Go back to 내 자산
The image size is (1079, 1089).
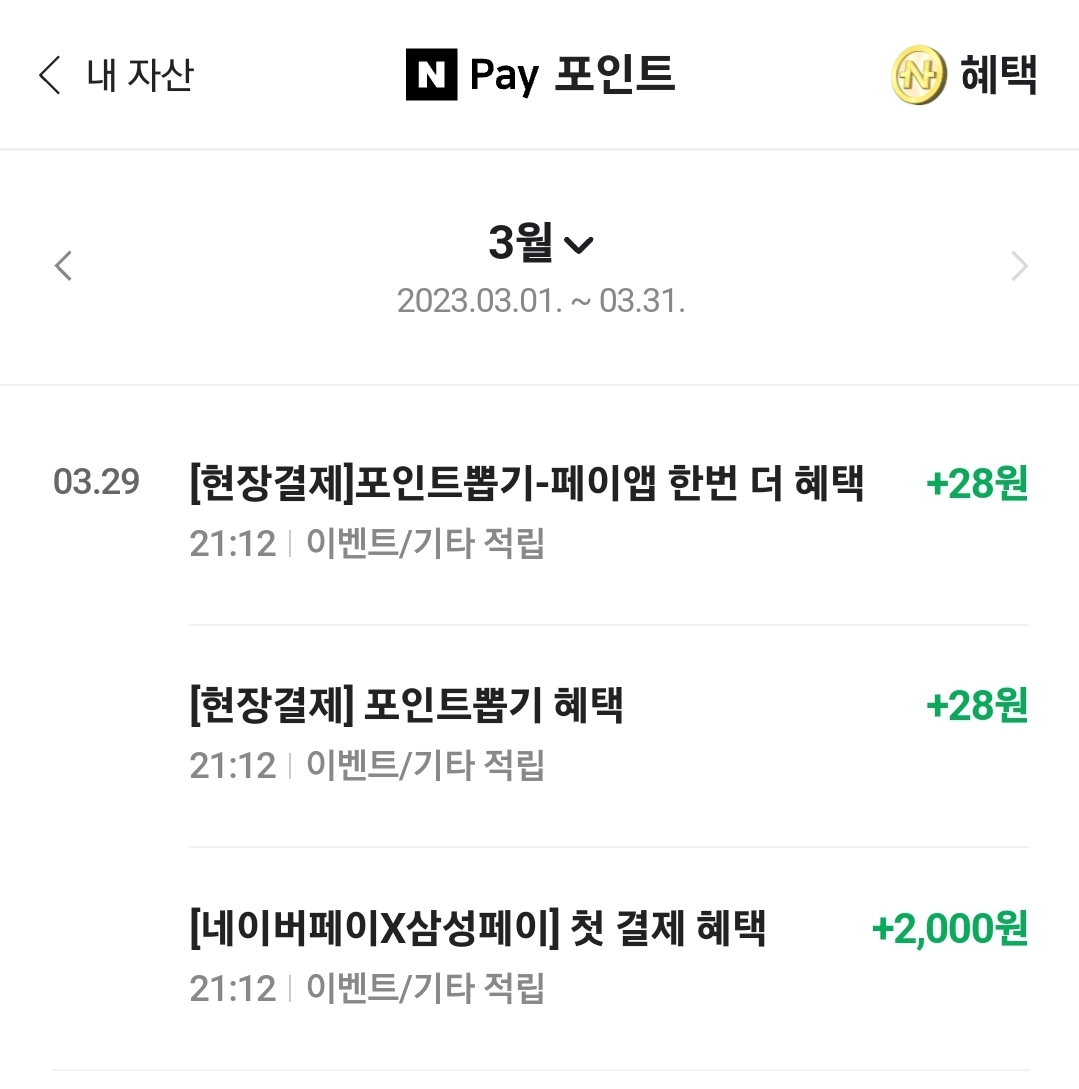(113, 76)
